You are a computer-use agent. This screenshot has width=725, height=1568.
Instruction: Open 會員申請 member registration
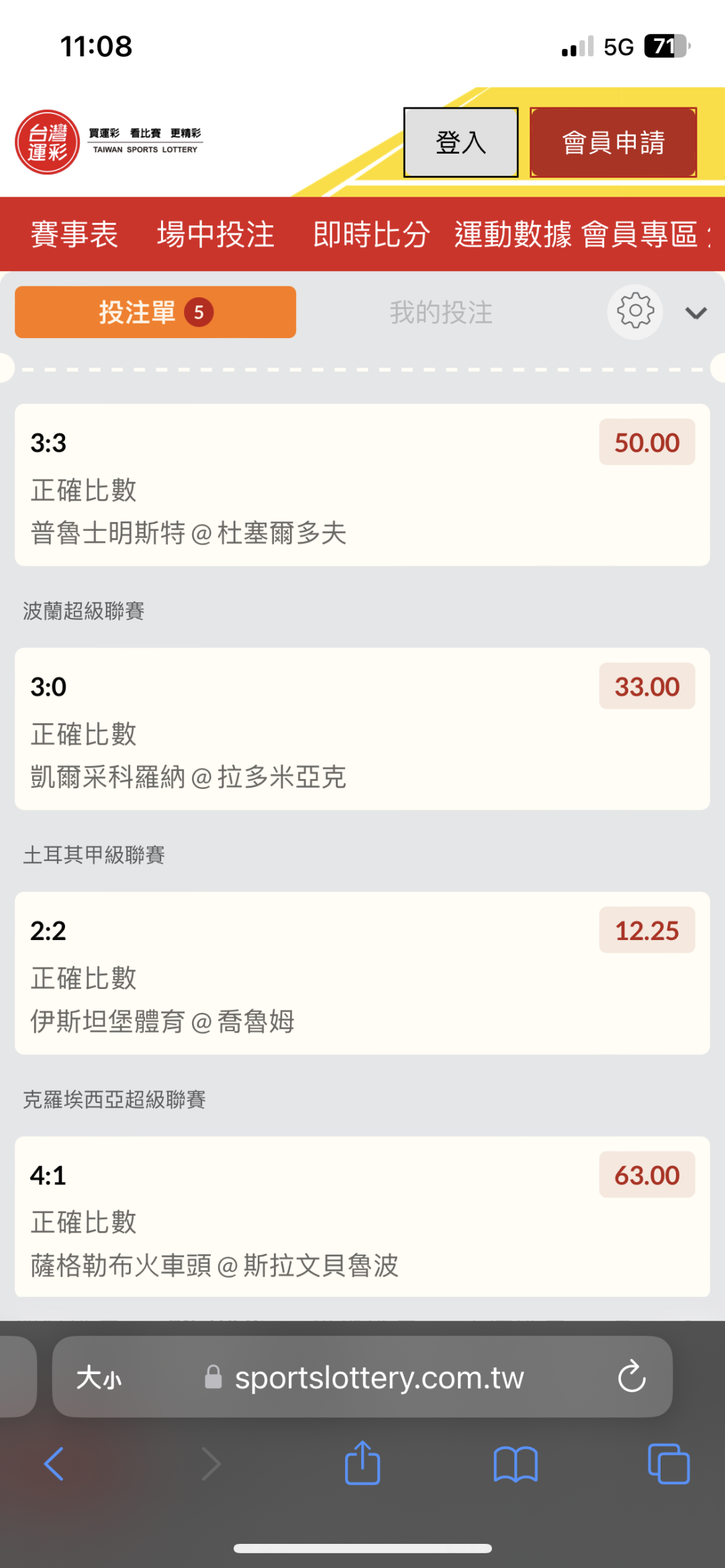[x=613, y=142]
